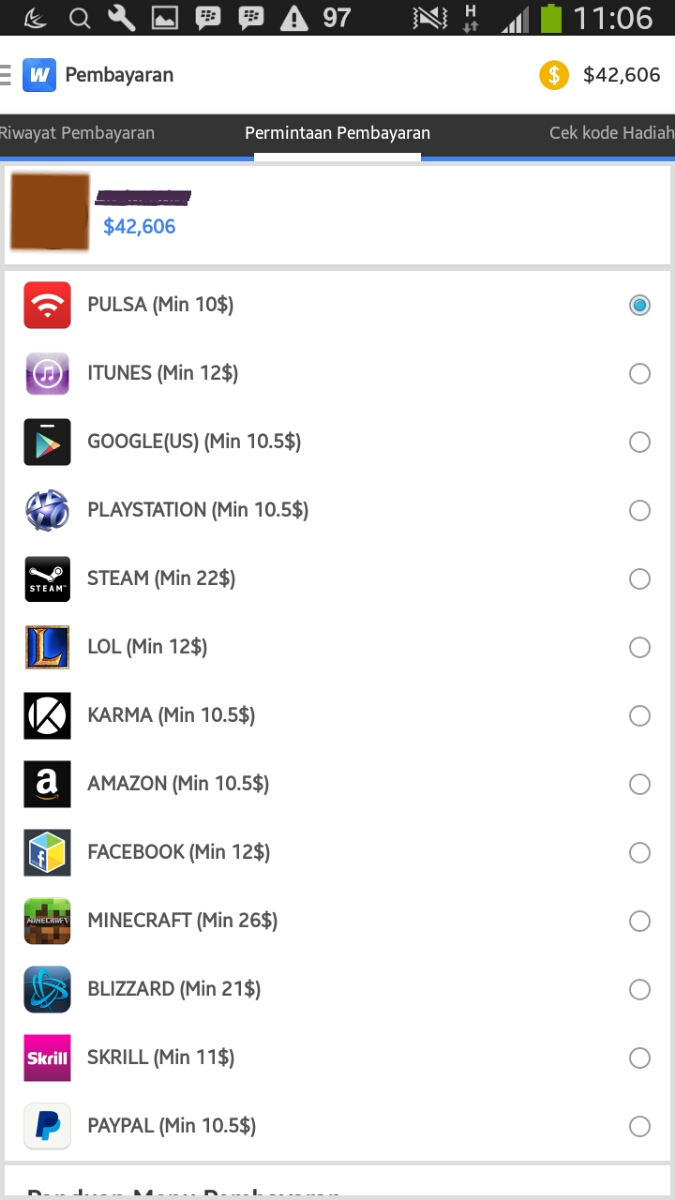This screenshot has width=675, height=1200.
Task: Pick MINECRAFT payout option
Action: coord(338,921)
